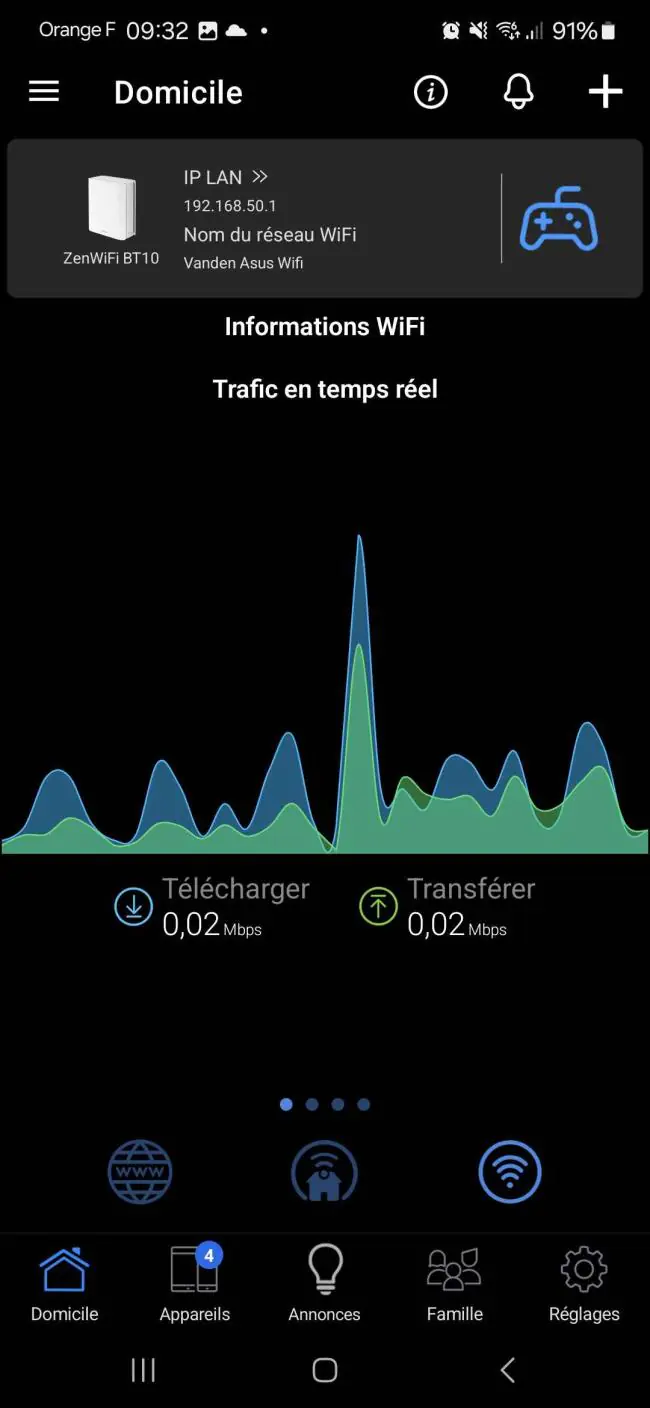Select the WiFi information icon
This screenshot has height=1408, width=650.
[510, 1171]
